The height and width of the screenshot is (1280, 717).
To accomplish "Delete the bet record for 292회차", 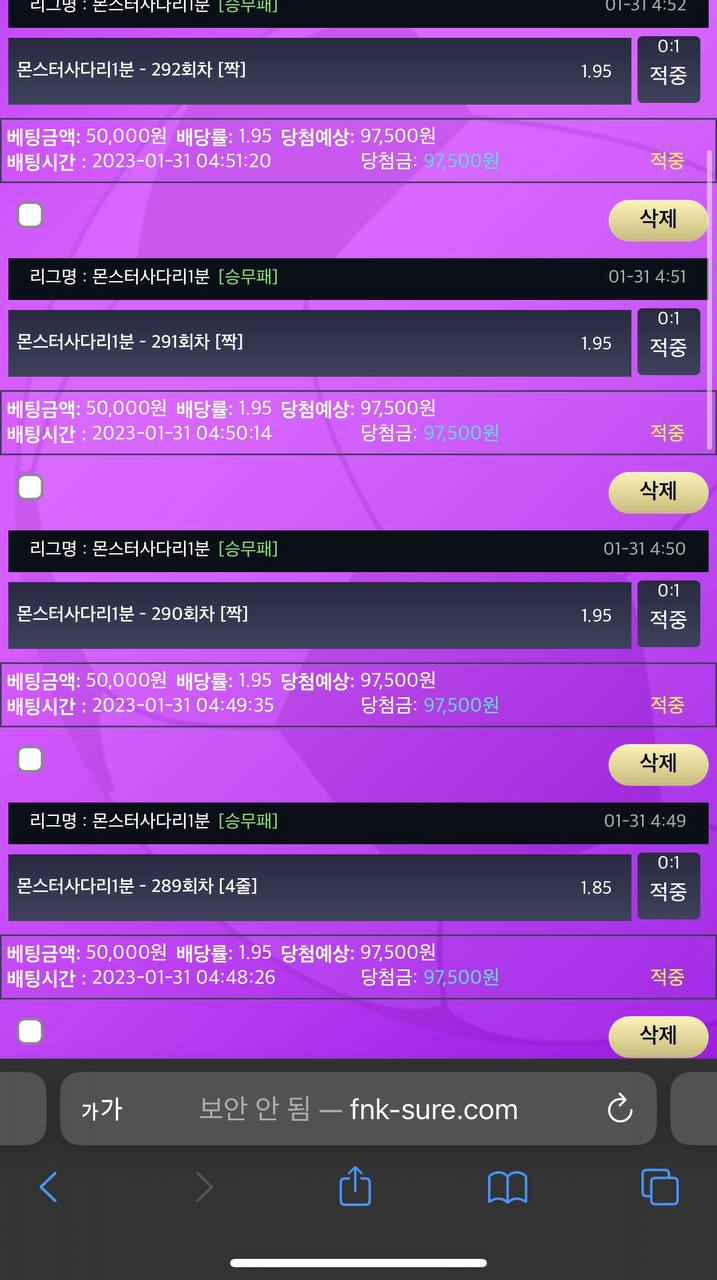I will 658,219.
